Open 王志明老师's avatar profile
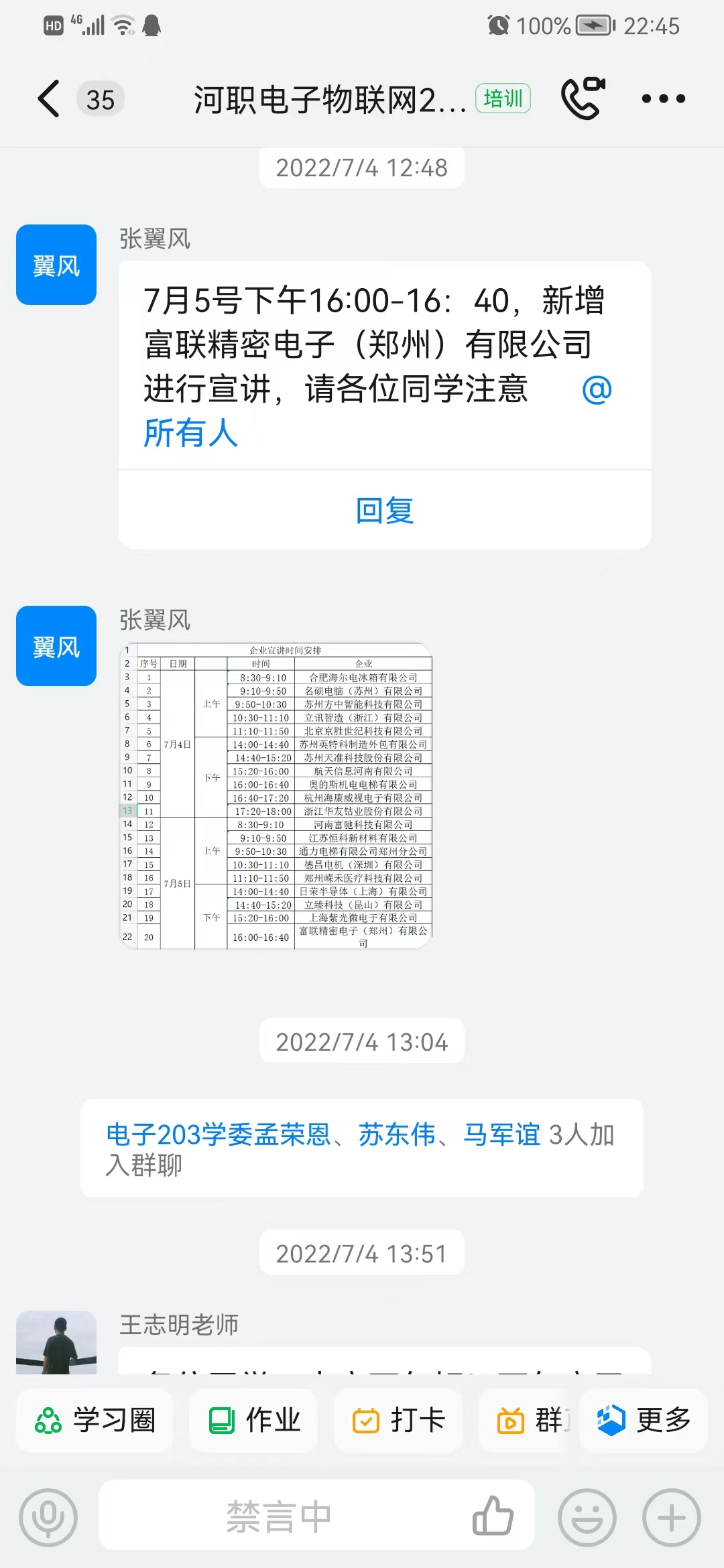Viewport: 724px width, 1568px height. 56,1342
